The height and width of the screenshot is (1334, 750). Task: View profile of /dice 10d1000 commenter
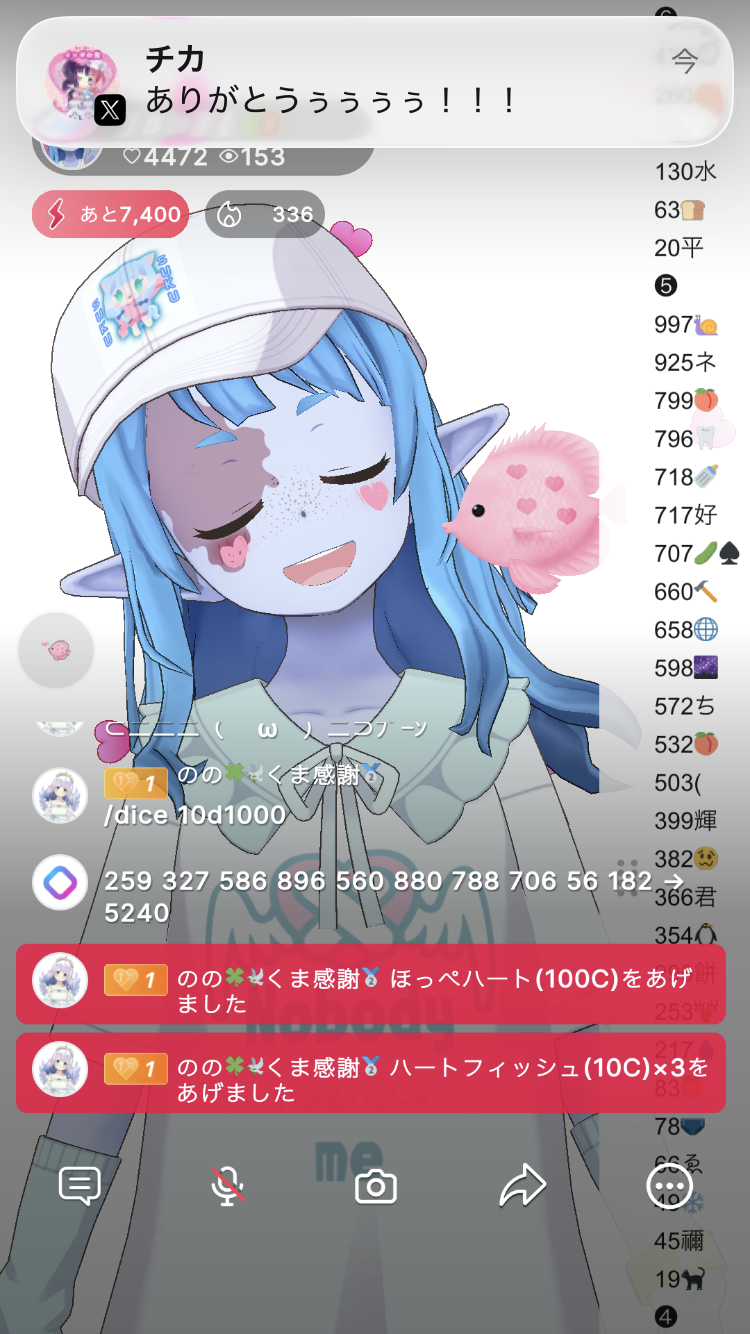60,796
